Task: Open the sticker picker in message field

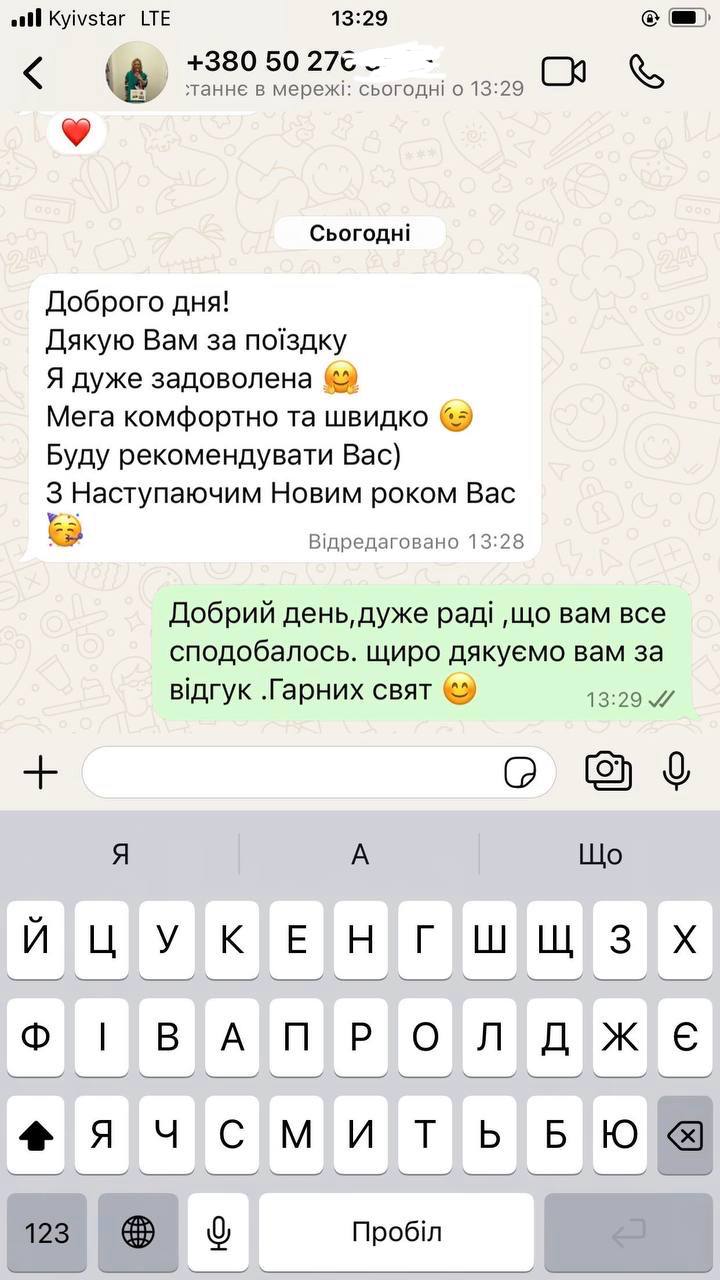Action: pos(521,772)
